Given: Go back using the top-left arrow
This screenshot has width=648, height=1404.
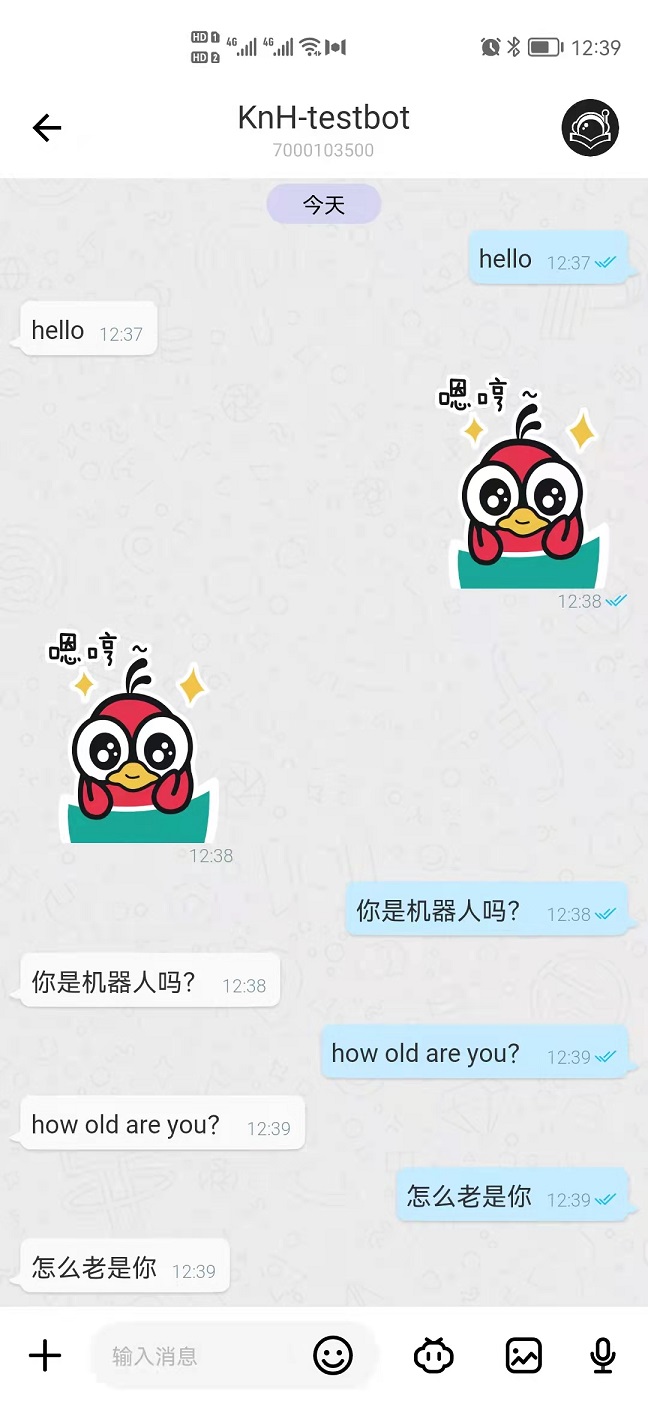Looking at the screenshot, I should click(47, 128).
